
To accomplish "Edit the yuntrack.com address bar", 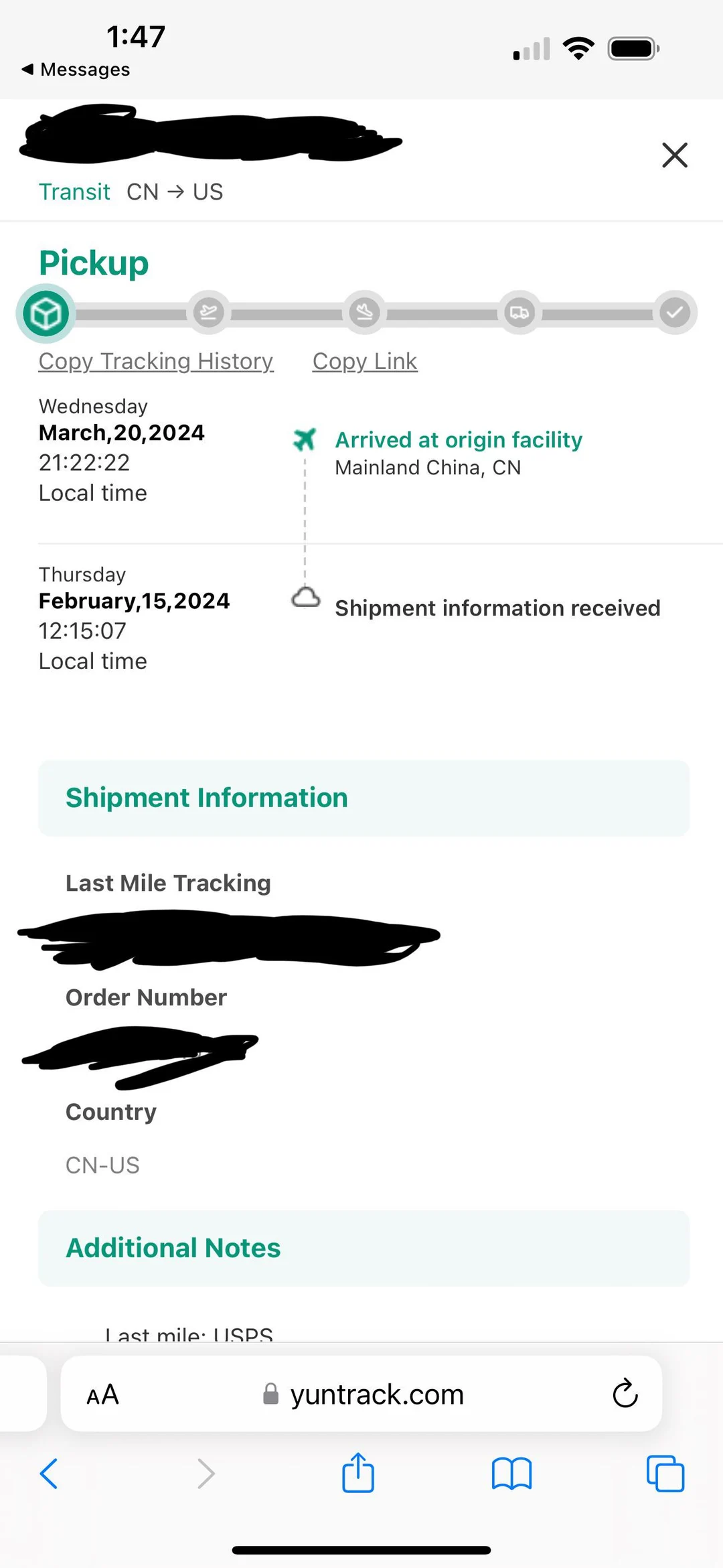I will point(376,1395).
